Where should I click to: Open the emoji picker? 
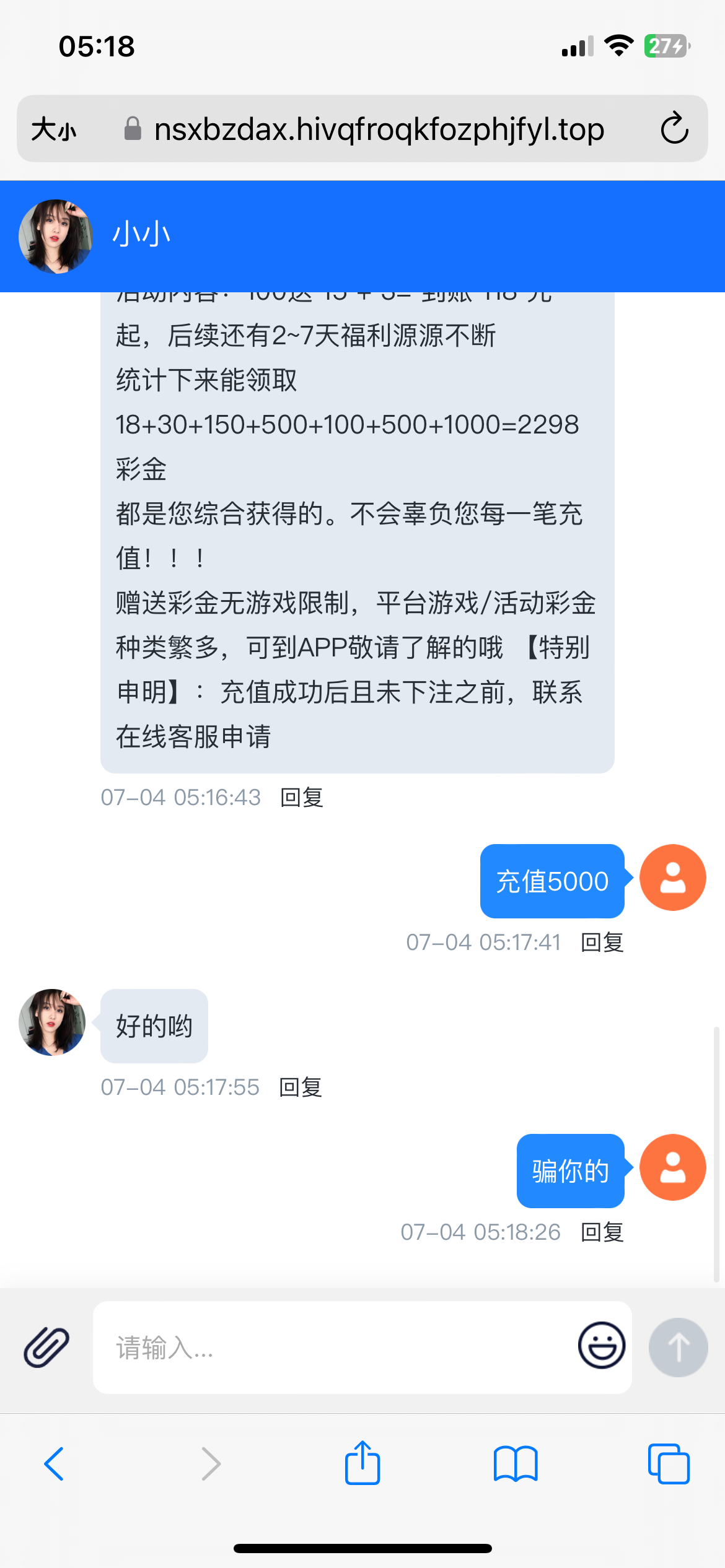coord(601,1346)
